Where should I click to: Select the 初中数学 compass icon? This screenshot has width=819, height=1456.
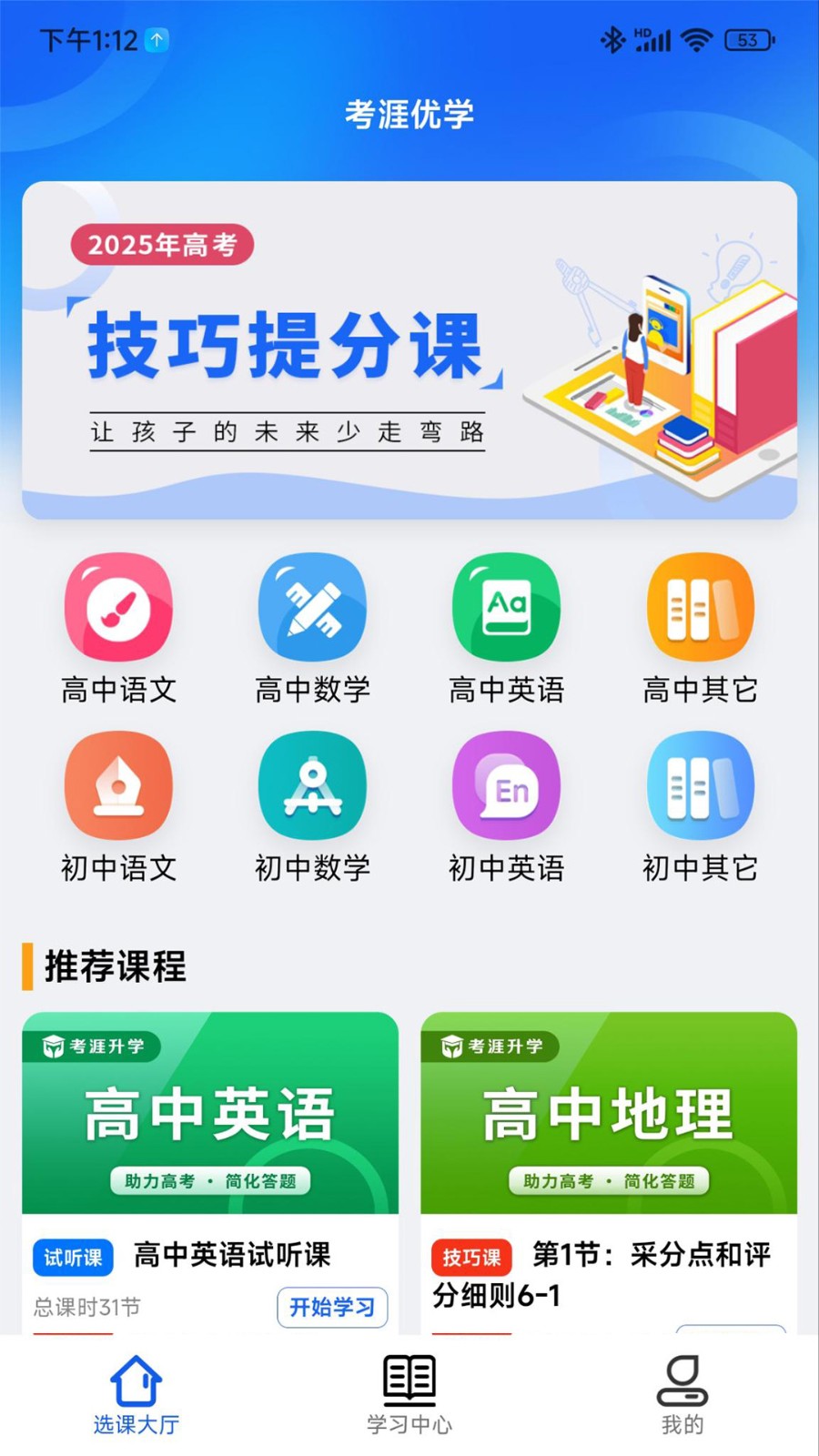(x=312, y=787)
